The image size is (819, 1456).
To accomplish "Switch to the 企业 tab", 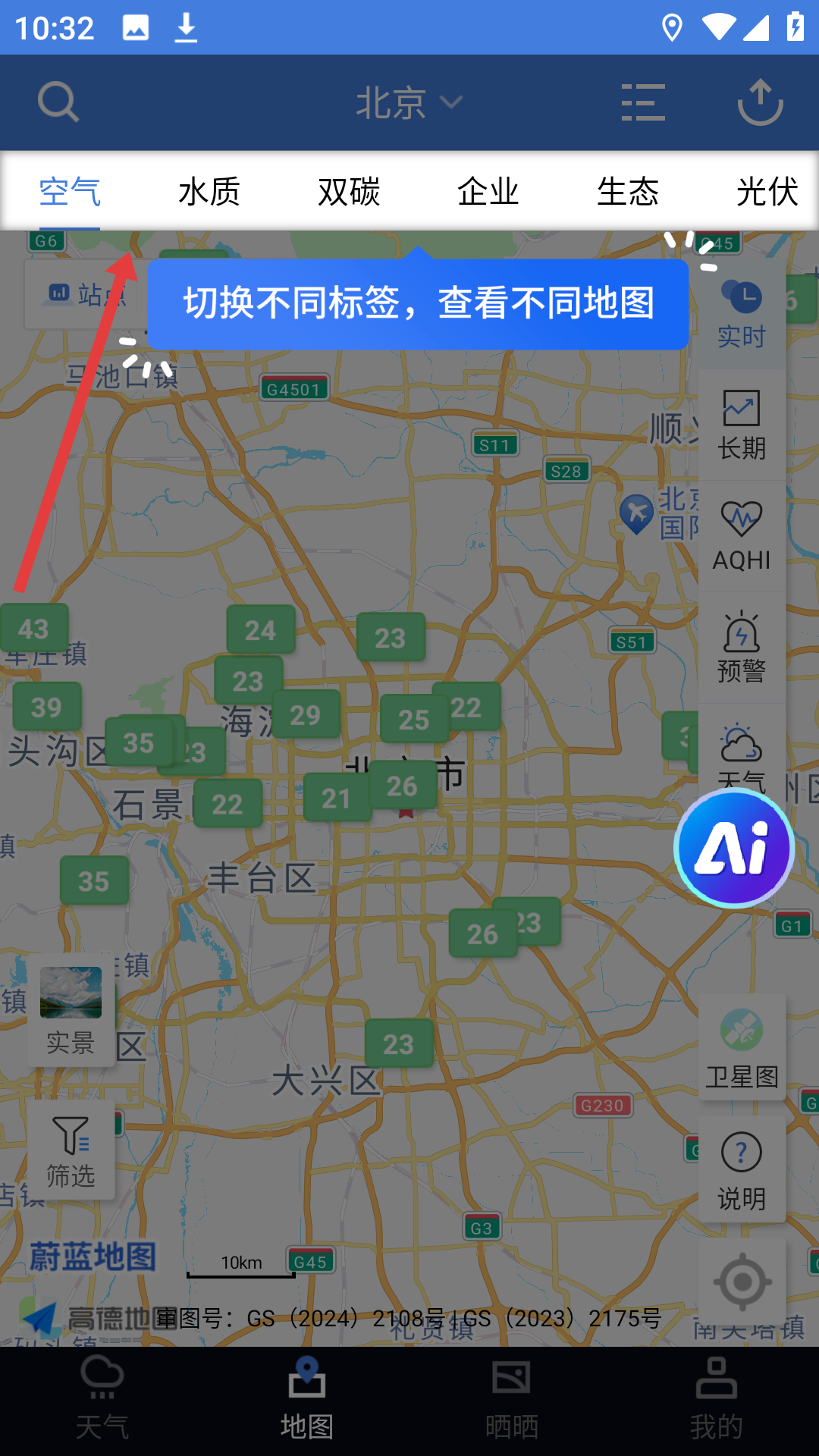I will coord(488,192).
